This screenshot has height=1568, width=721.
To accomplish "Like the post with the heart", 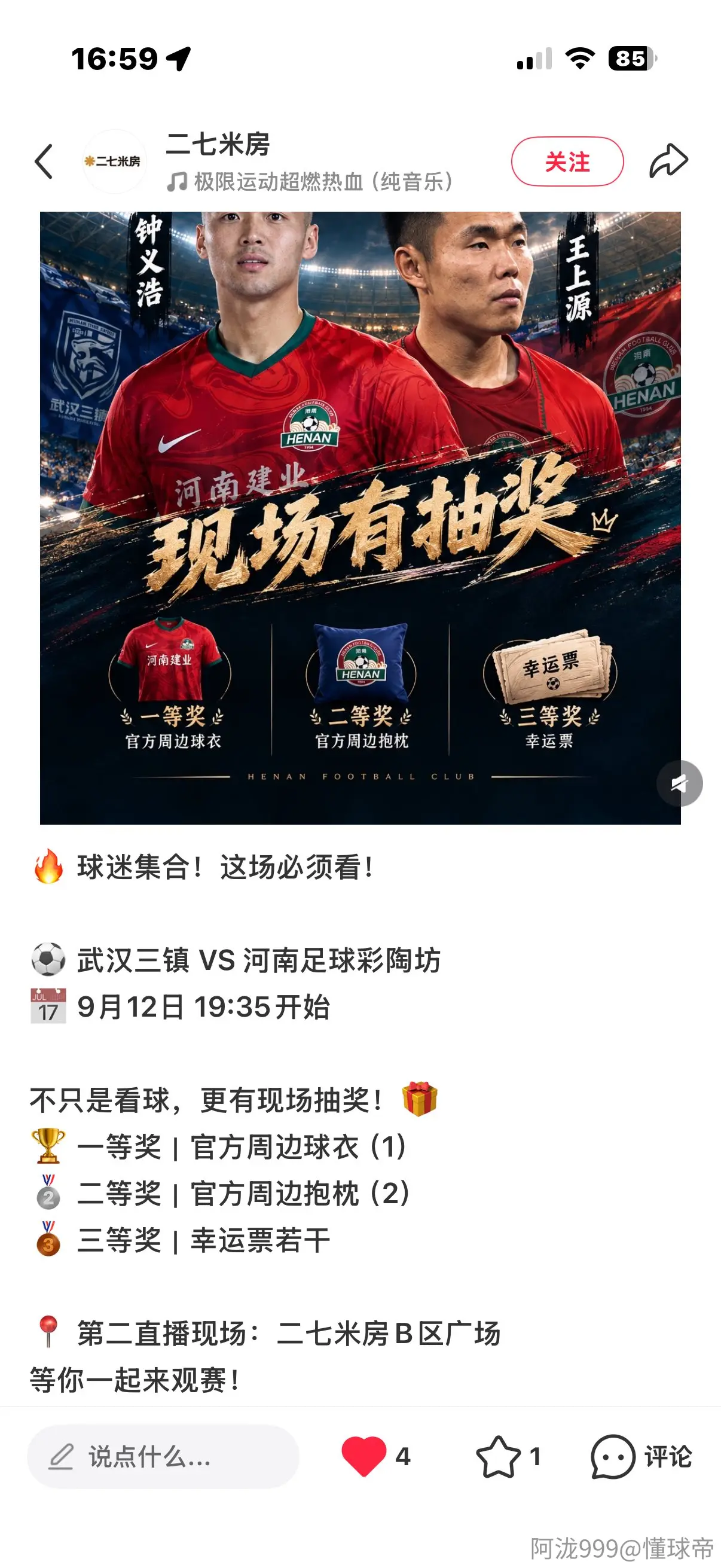I will [x=364, y=1457].
